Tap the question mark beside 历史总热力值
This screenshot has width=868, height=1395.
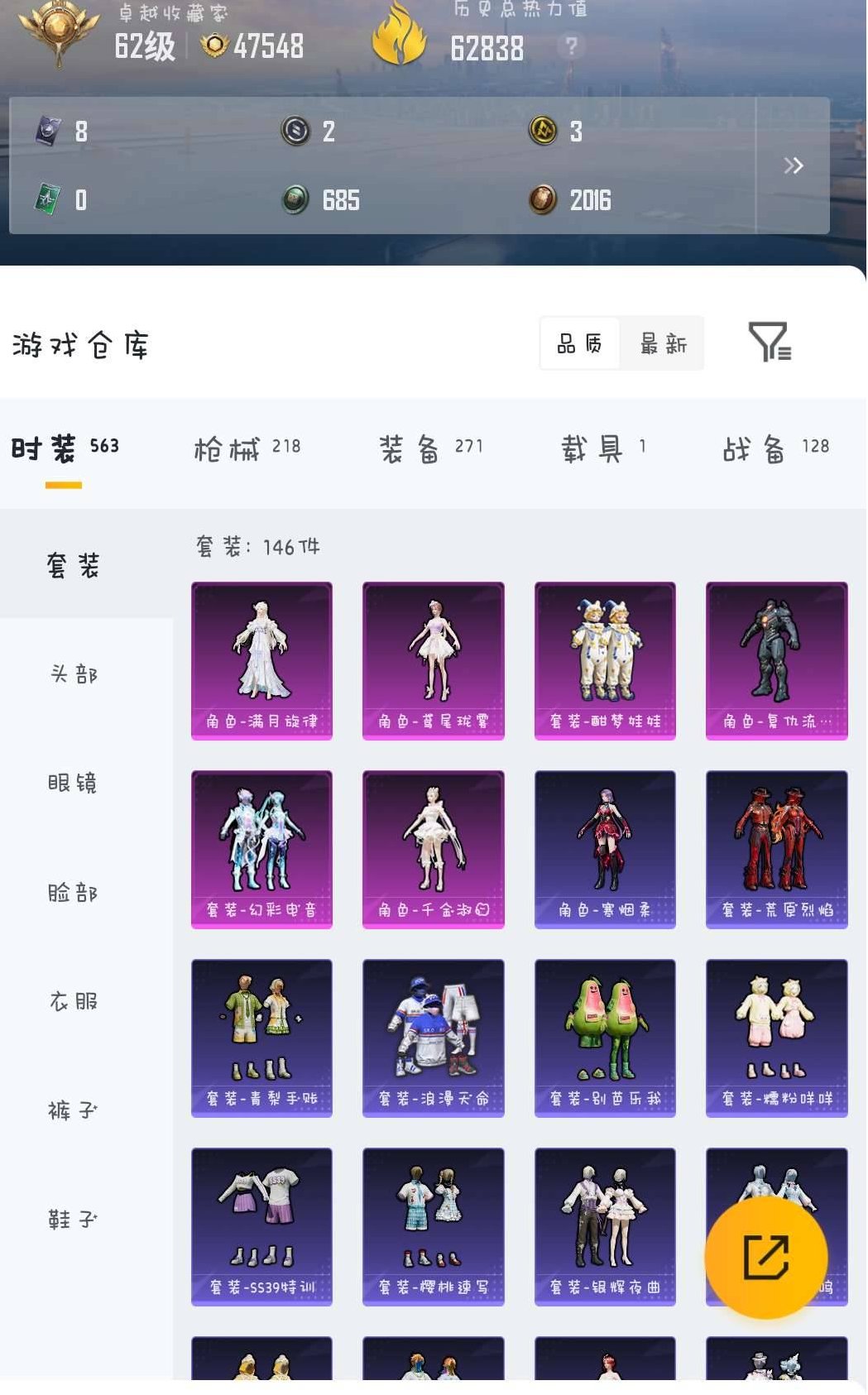coord(571,46)
